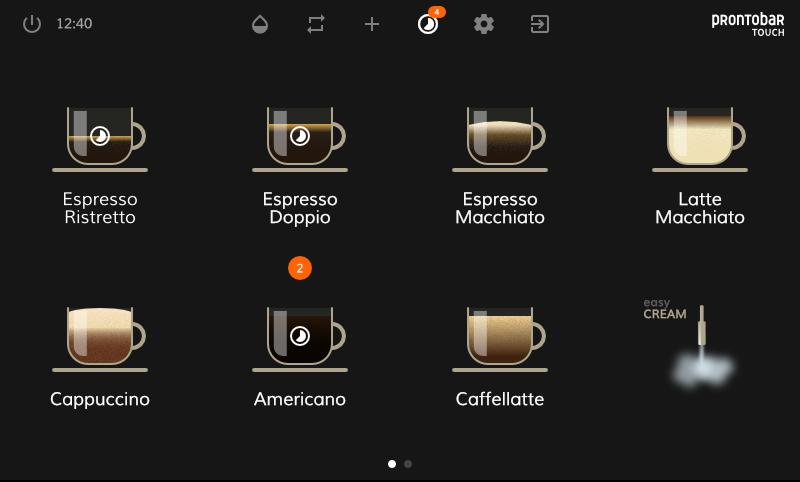The height and width of the screenshot is (482, 800).
Task: Go to the second page dot
Action: click(408, 464)
